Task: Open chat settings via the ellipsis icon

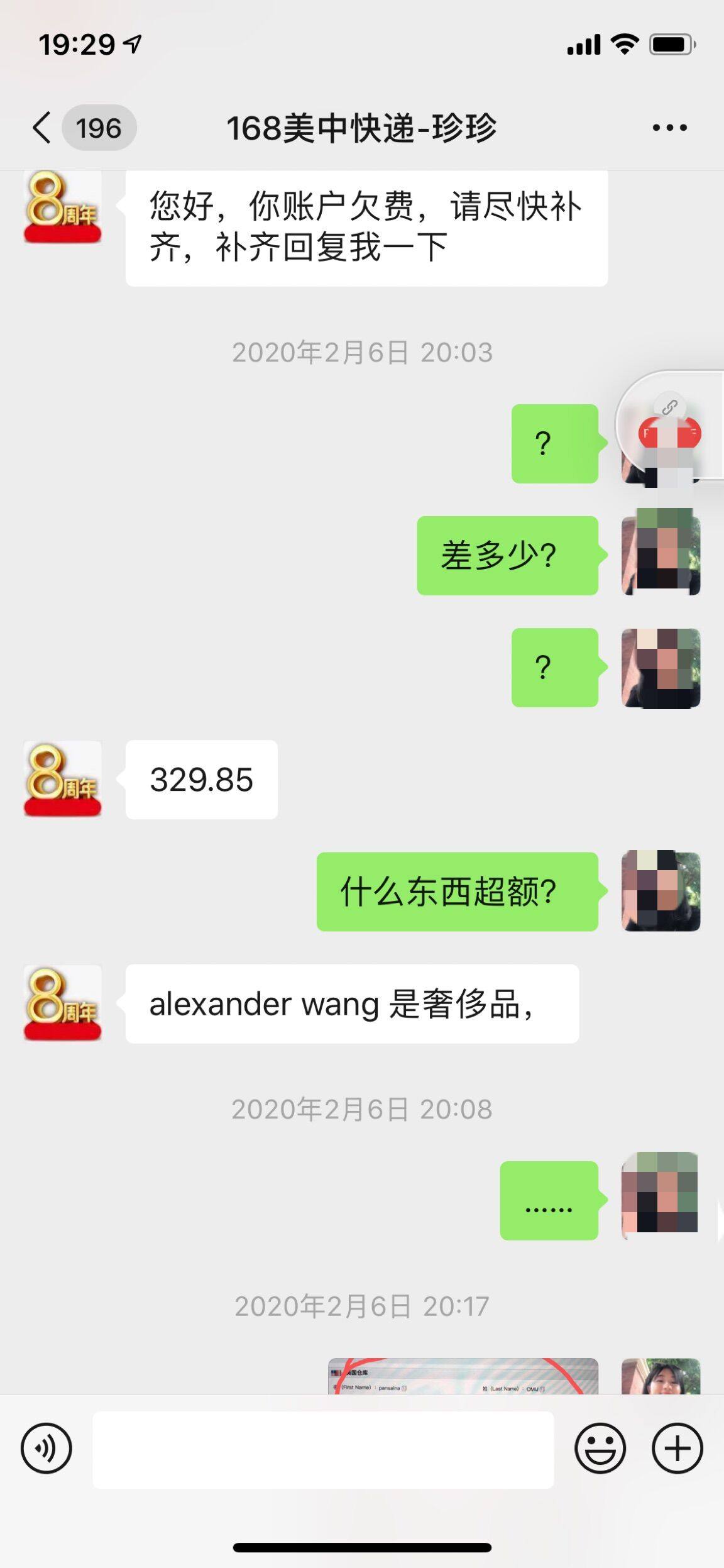Action: 667,128
